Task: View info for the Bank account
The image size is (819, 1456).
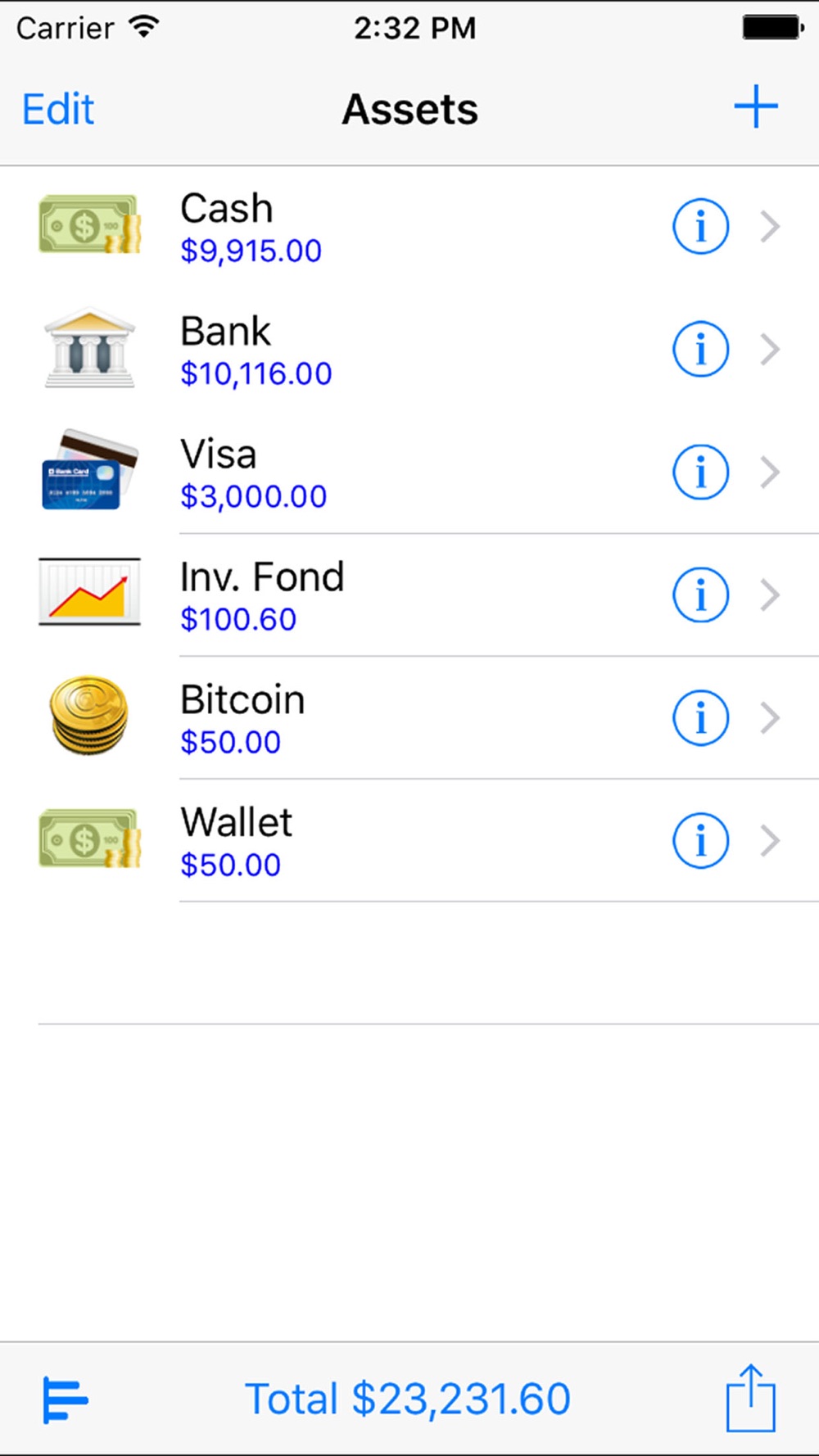Action: tap(700, 350)
